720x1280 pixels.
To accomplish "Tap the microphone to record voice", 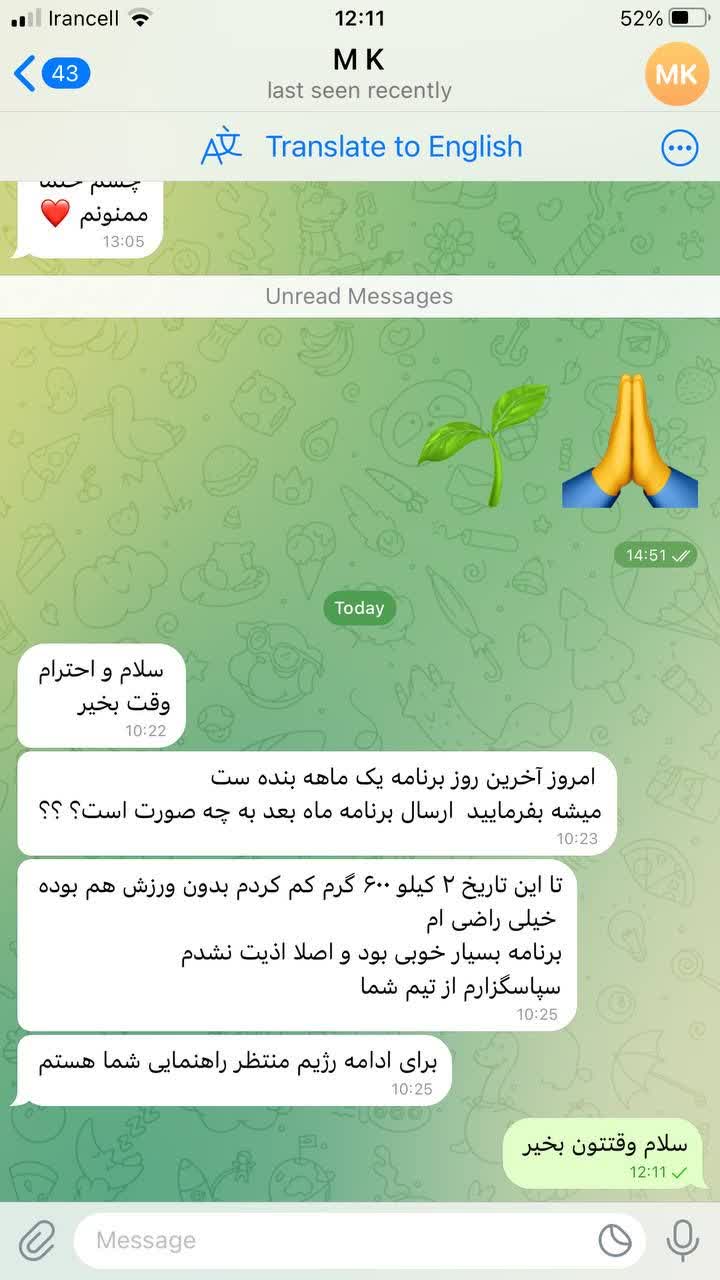I will pos(683,1240).
